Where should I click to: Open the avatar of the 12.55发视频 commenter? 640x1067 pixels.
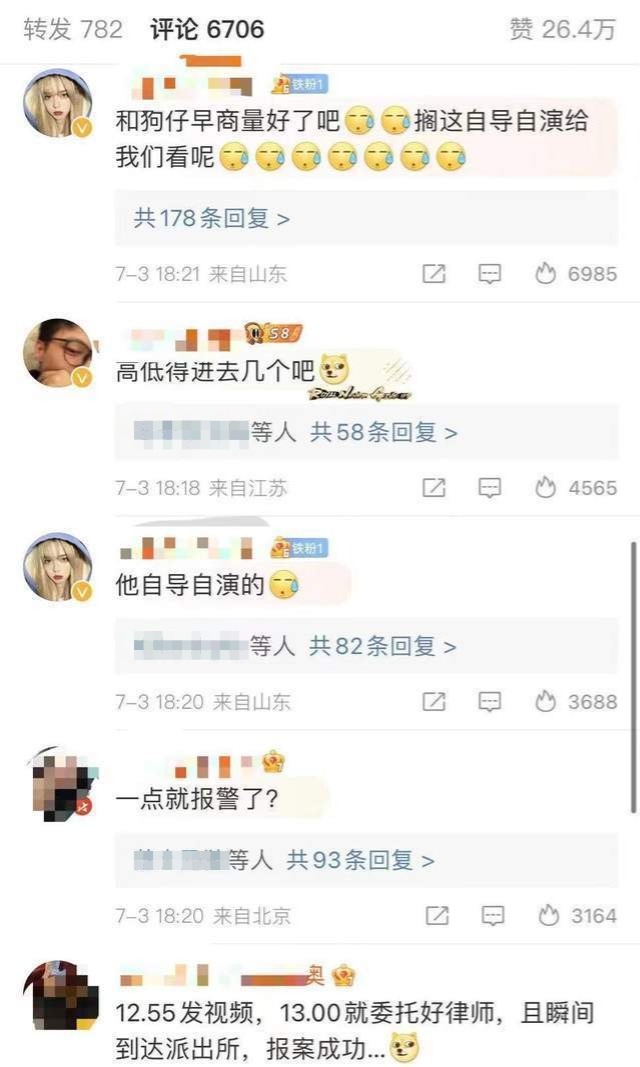[x=57, y=996]
